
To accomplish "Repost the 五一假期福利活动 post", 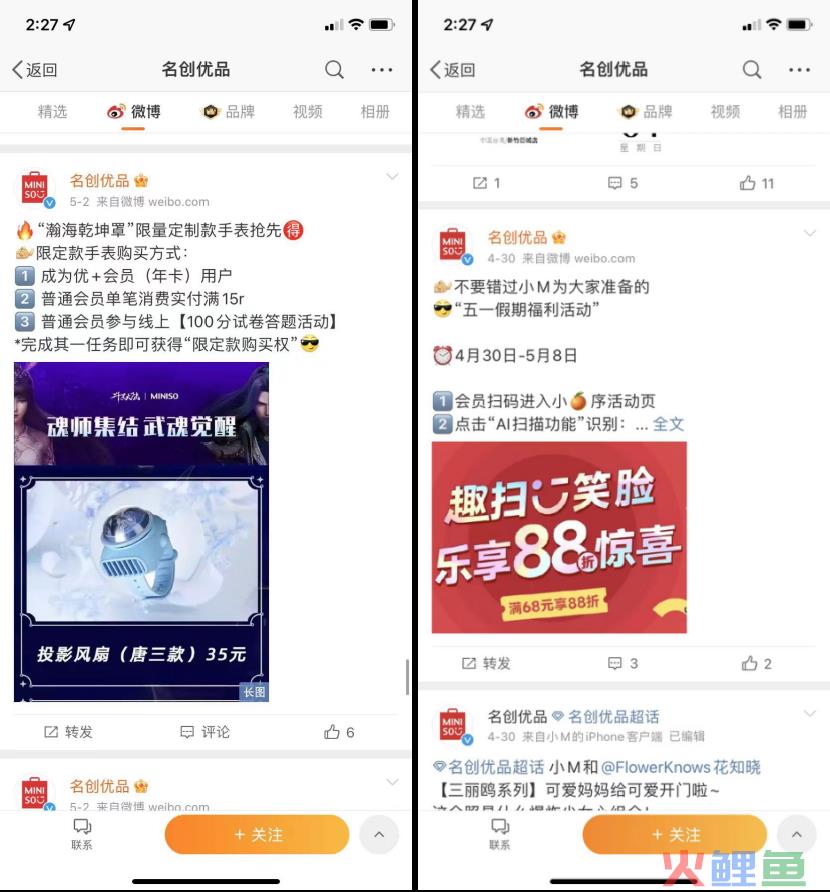I will pyautogui.click(x=486, y=663).
